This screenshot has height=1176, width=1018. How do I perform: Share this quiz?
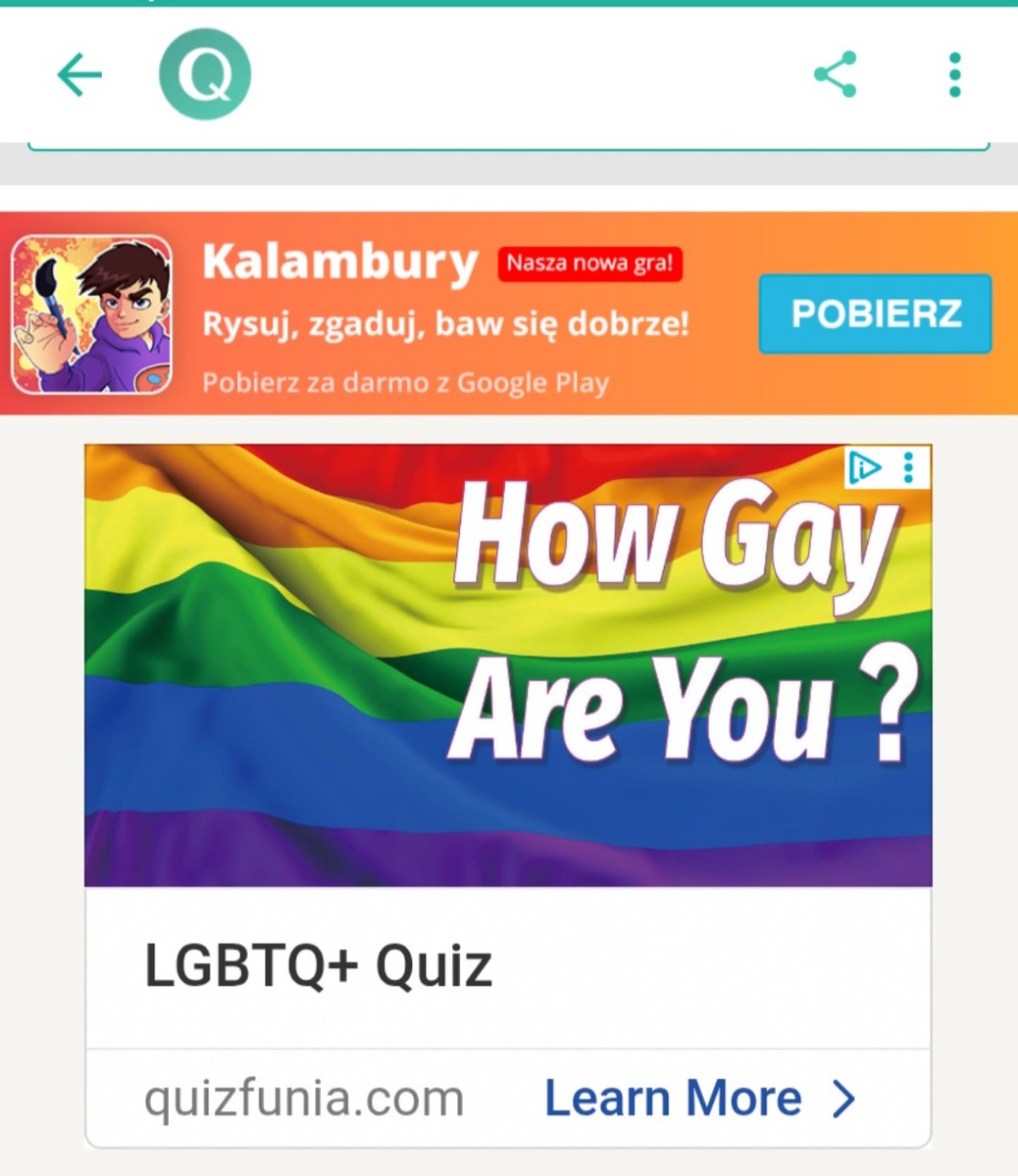point(835,75)
